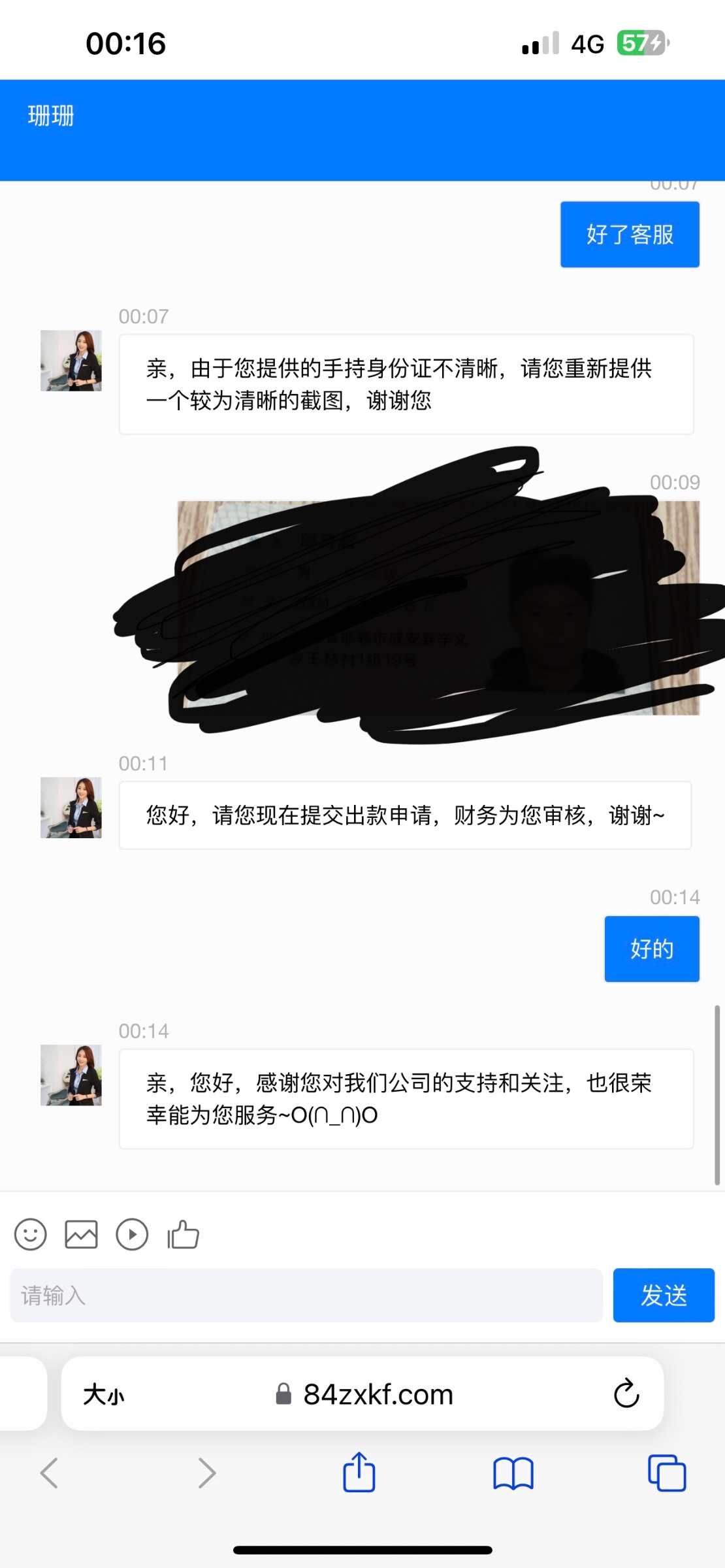The image size is (725, 1568).
Task: Open the sent ID photo image
Action: click(438, 608)
